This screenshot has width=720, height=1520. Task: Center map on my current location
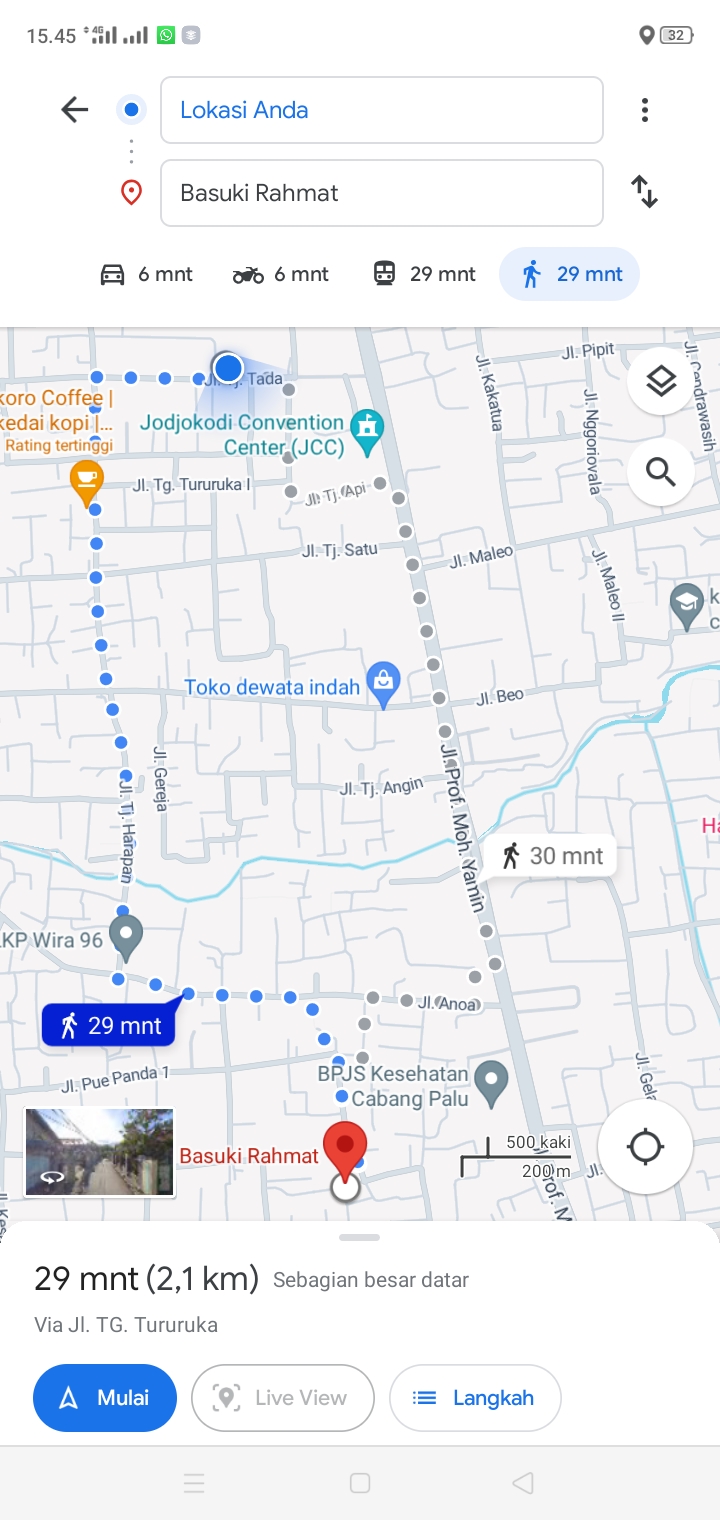point(645,1147)
